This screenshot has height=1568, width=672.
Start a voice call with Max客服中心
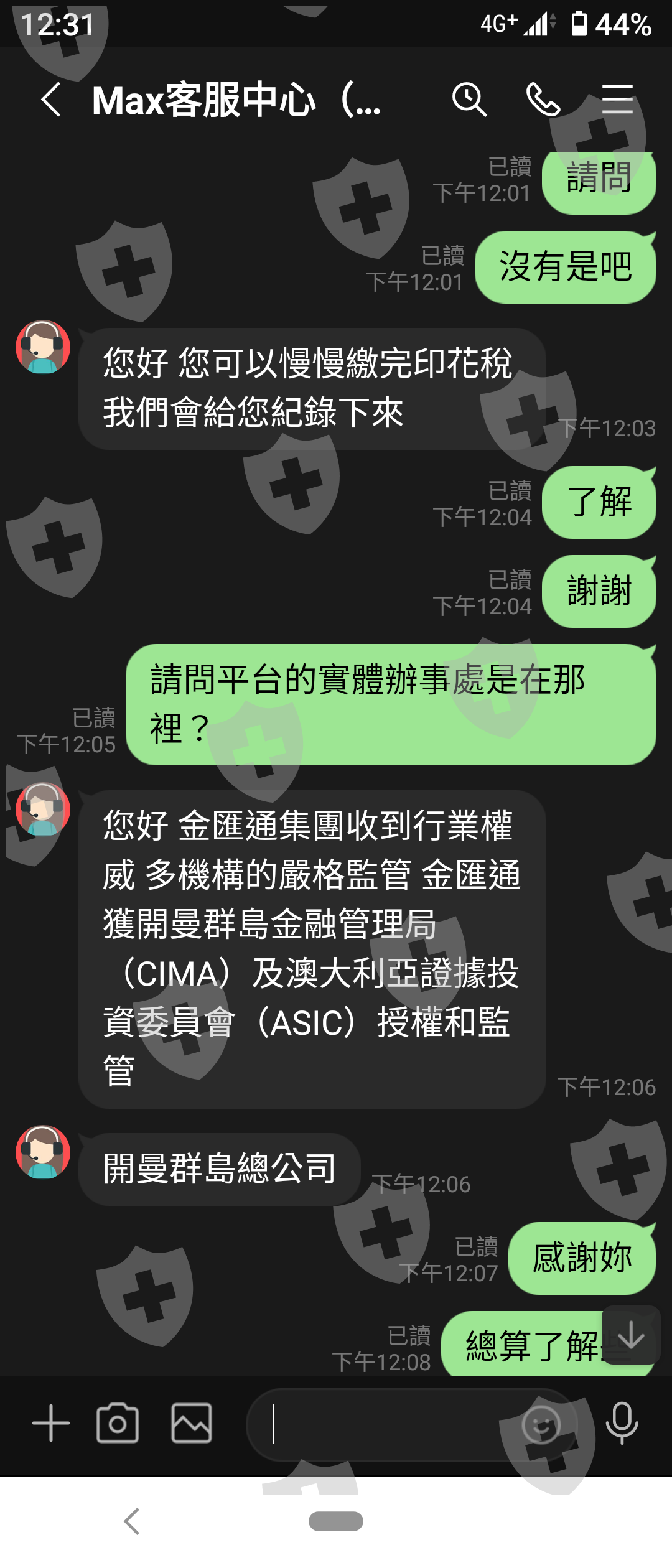pyautogui.click(x=543, y=100)
